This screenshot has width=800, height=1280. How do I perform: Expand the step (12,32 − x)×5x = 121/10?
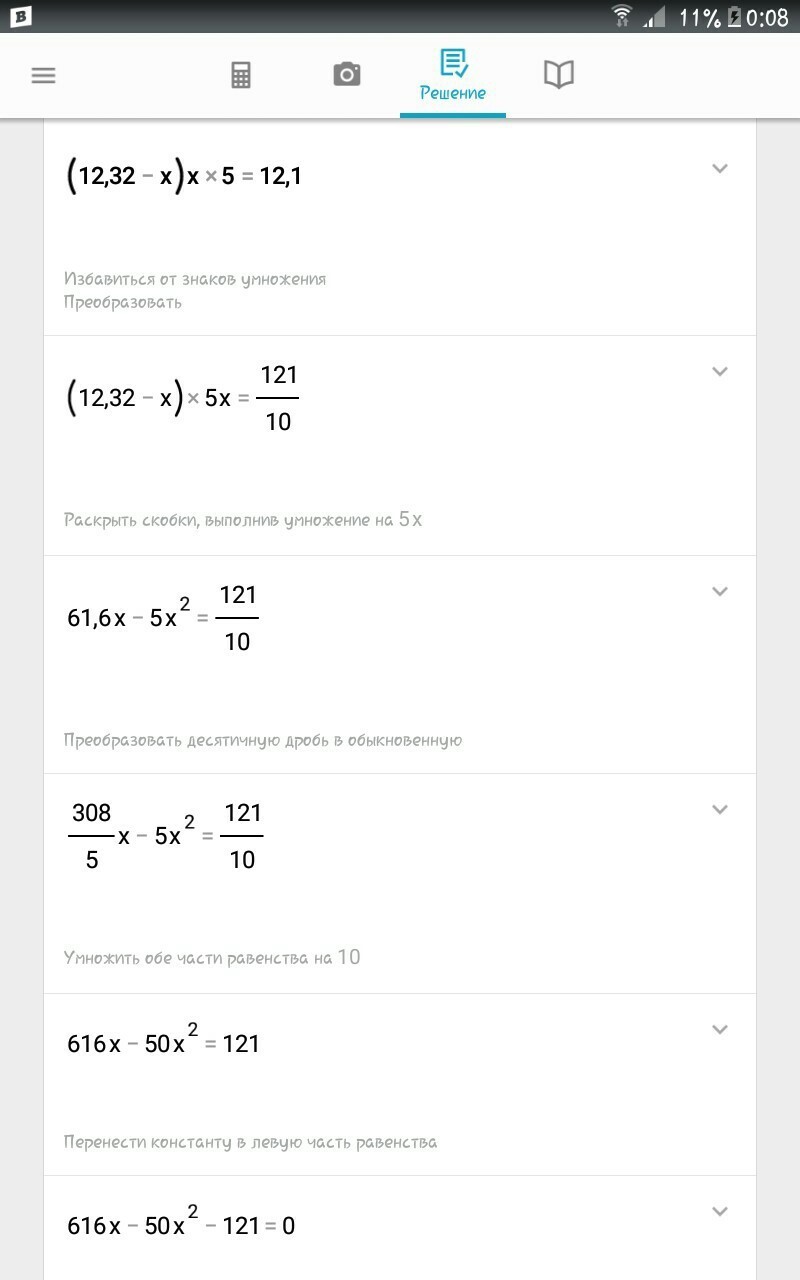pos(719,372)
